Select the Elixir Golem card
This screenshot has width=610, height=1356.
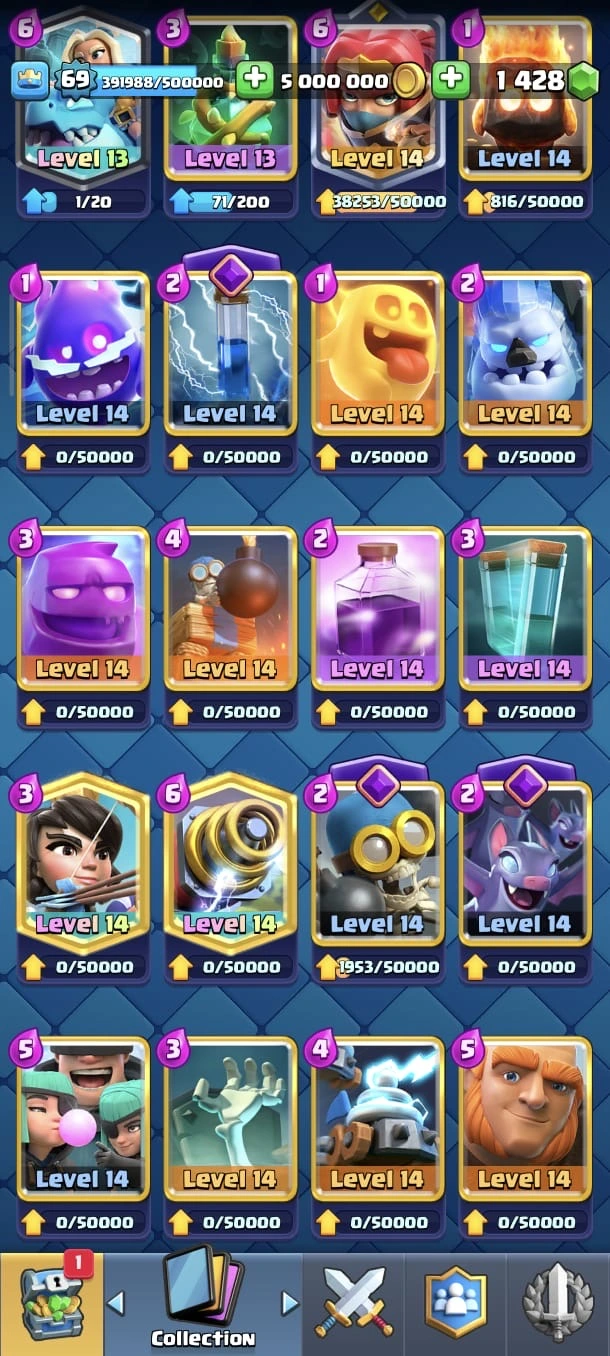(82, 610)
